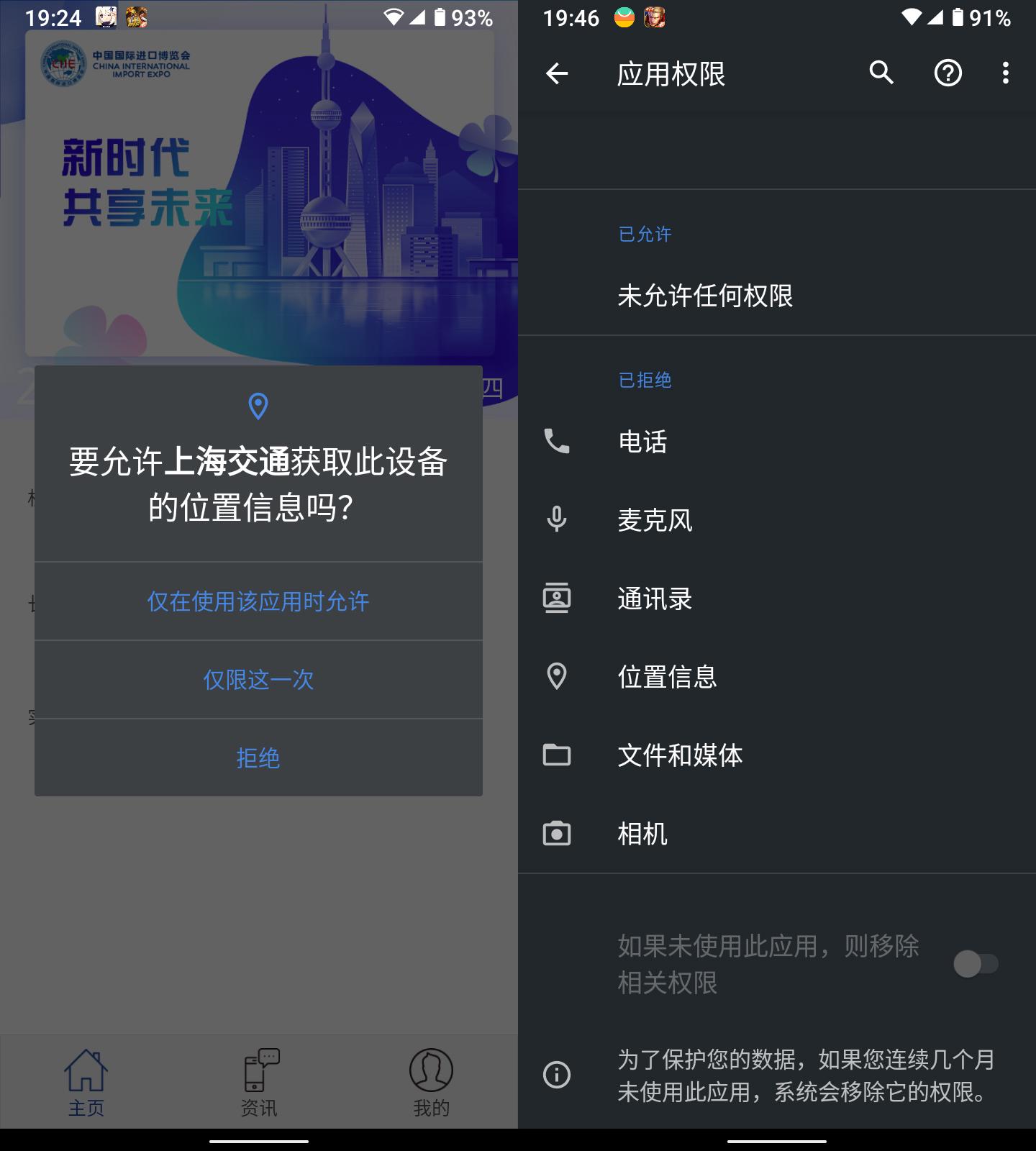Tap the help question-mark icon
The height and width of the screenshot is (1151, 1036).
(x=948, y=73)
